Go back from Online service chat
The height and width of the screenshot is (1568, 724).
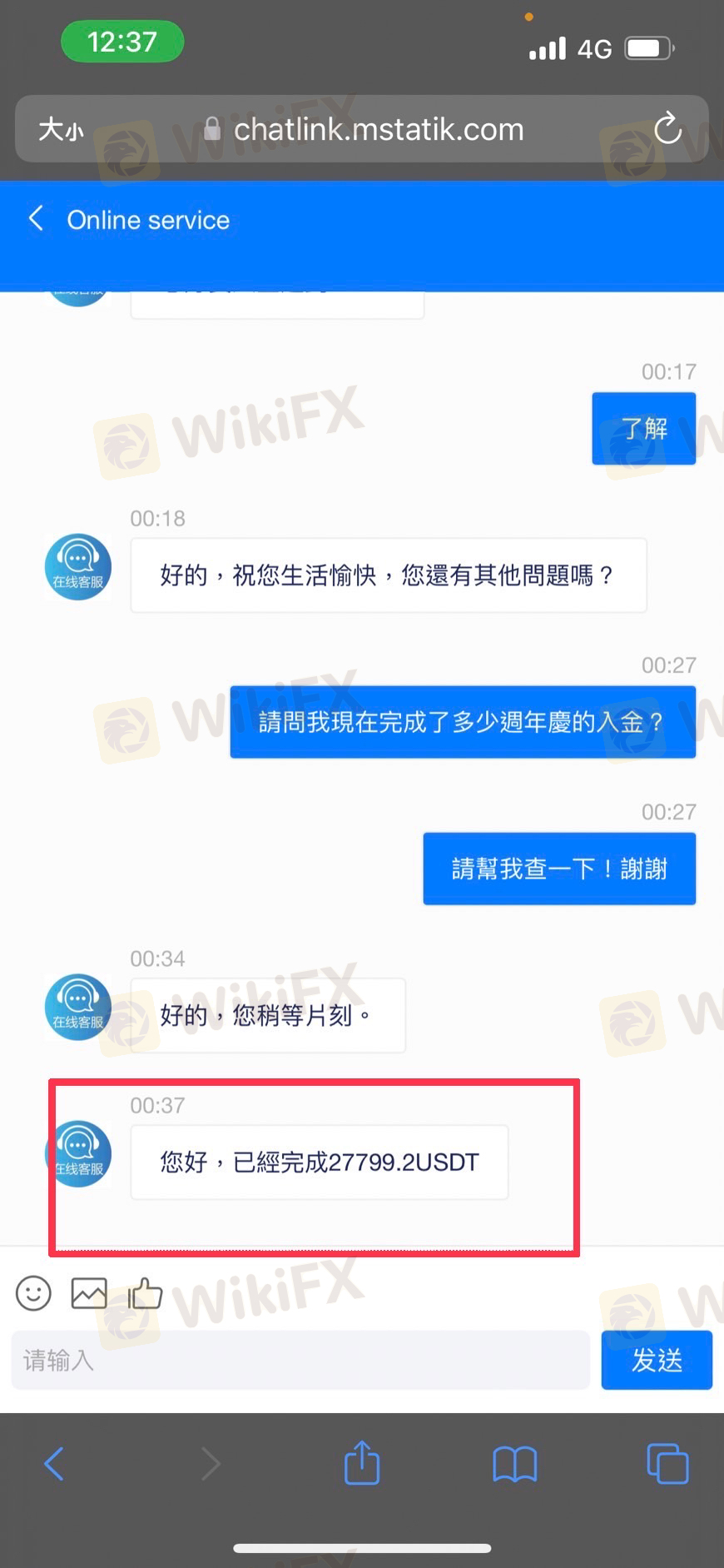pyautogui.click(x=36, y=220)
